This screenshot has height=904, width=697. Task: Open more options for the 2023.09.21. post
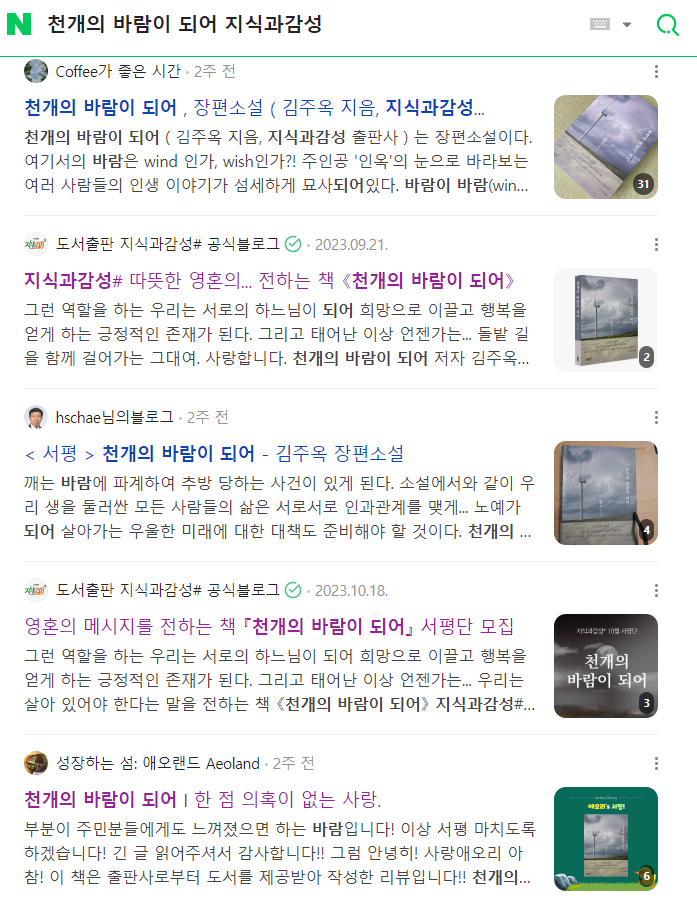[656, 244]
